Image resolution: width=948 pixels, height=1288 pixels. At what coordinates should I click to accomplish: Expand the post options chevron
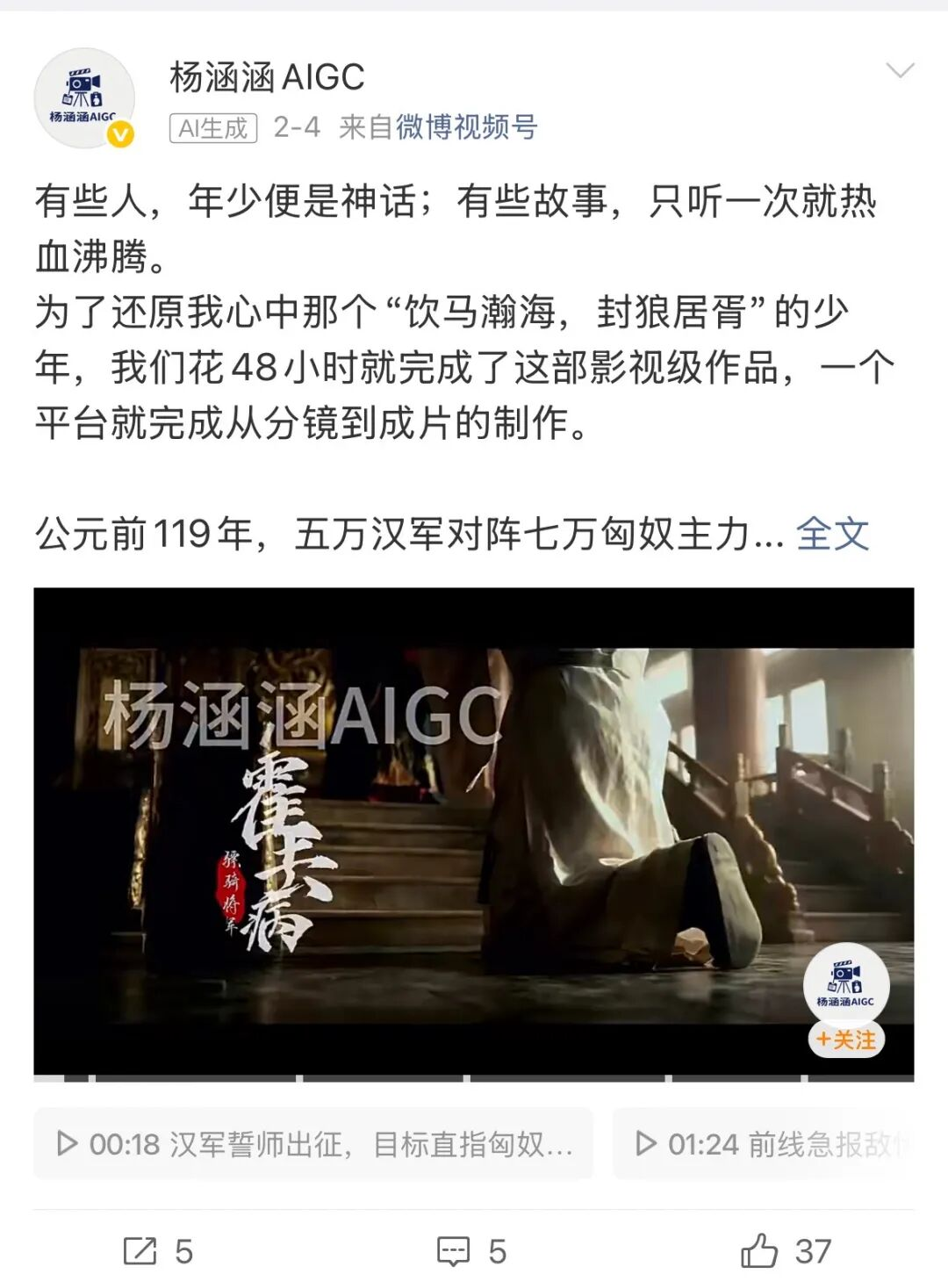tap(901, 70)
